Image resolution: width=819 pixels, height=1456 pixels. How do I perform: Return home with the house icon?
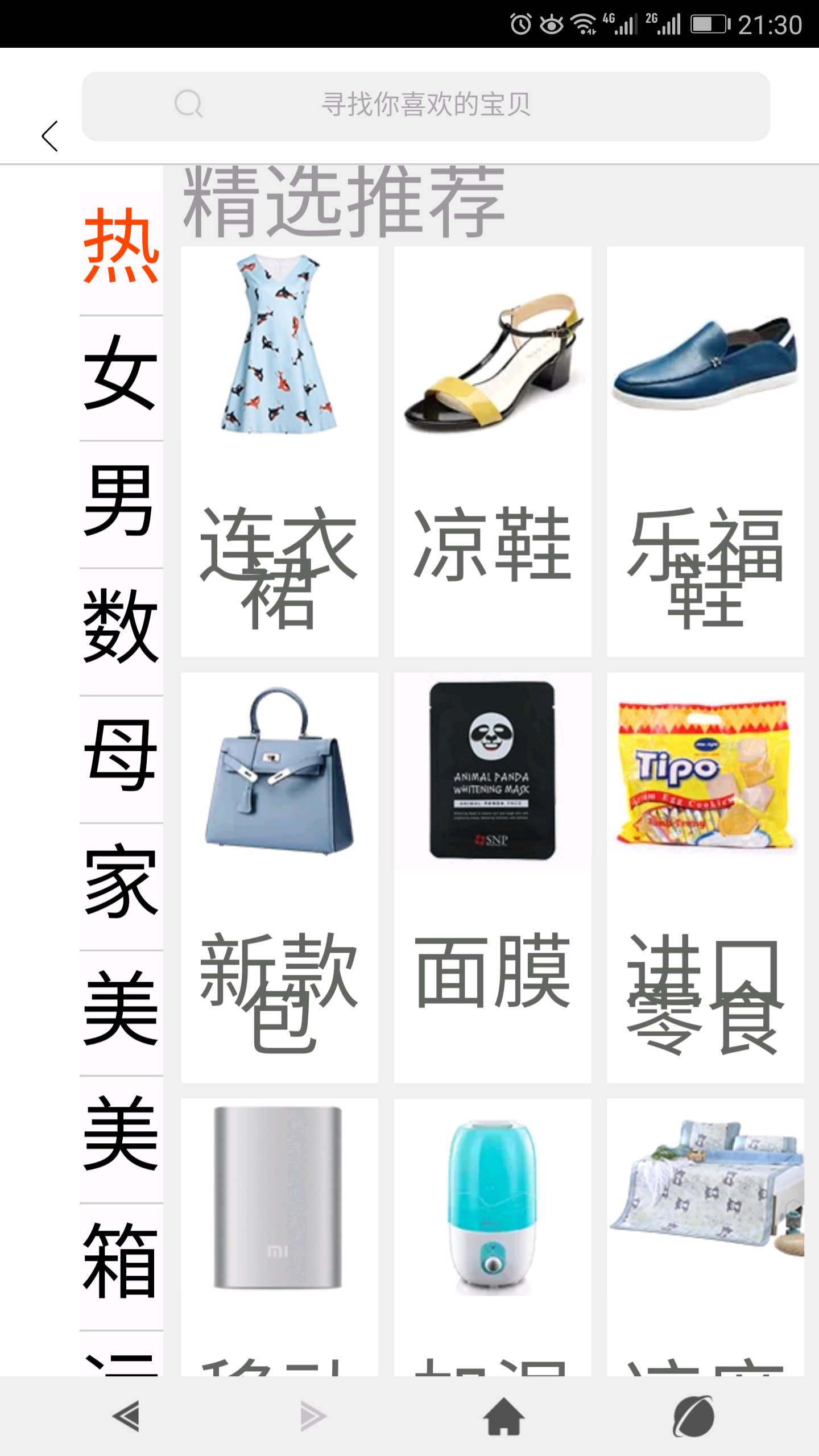[x=503, y=1416]
